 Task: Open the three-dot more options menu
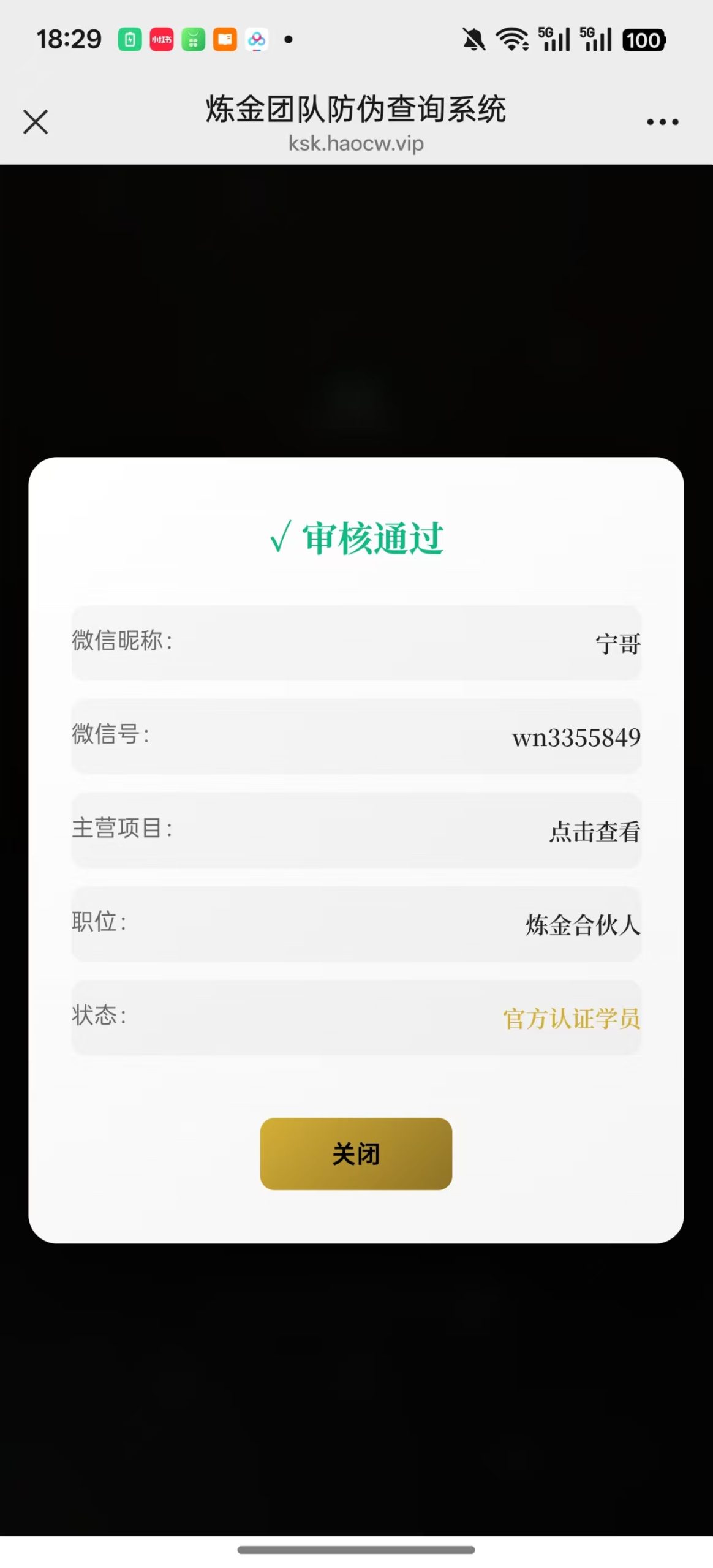(662, 121)
